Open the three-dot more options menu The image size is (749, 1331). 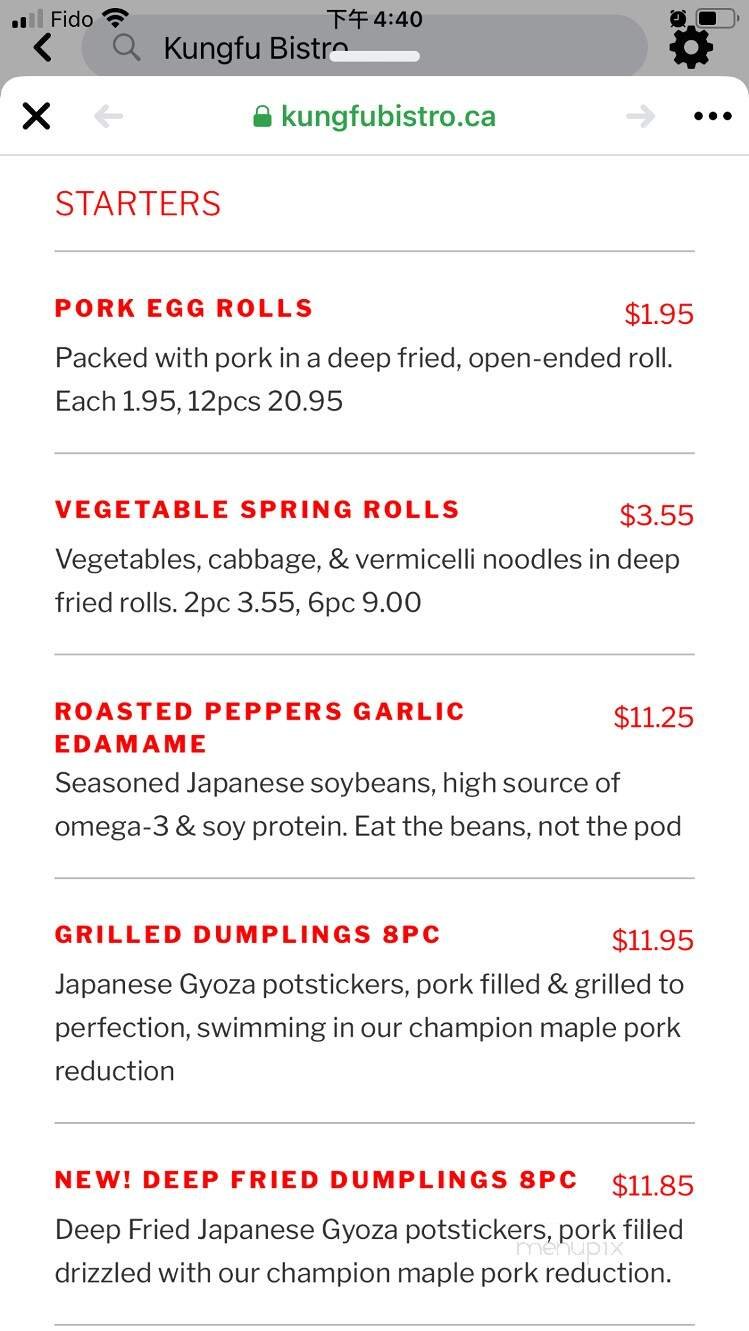click(x=712, y=115)
